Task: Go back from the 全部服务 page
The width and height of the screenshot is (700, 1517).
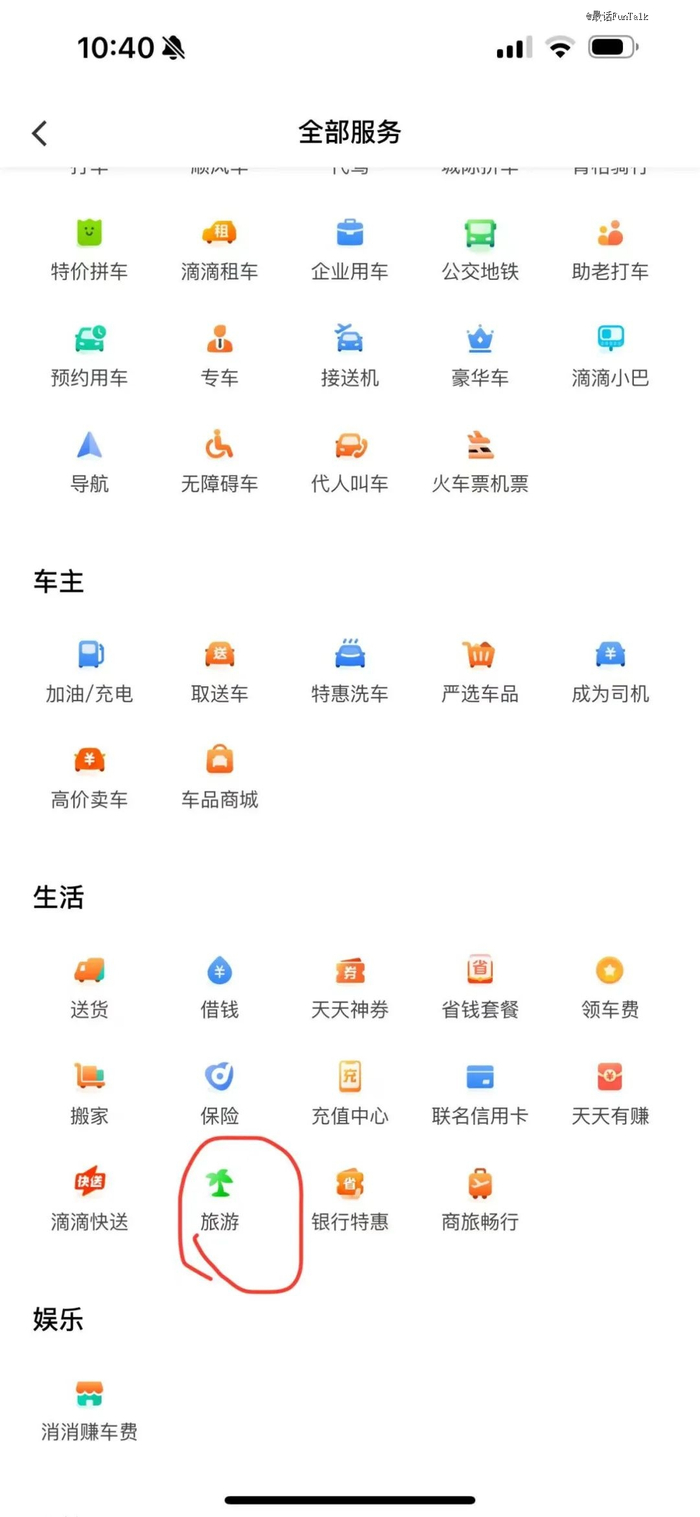Action: click(x=40, y=133)
